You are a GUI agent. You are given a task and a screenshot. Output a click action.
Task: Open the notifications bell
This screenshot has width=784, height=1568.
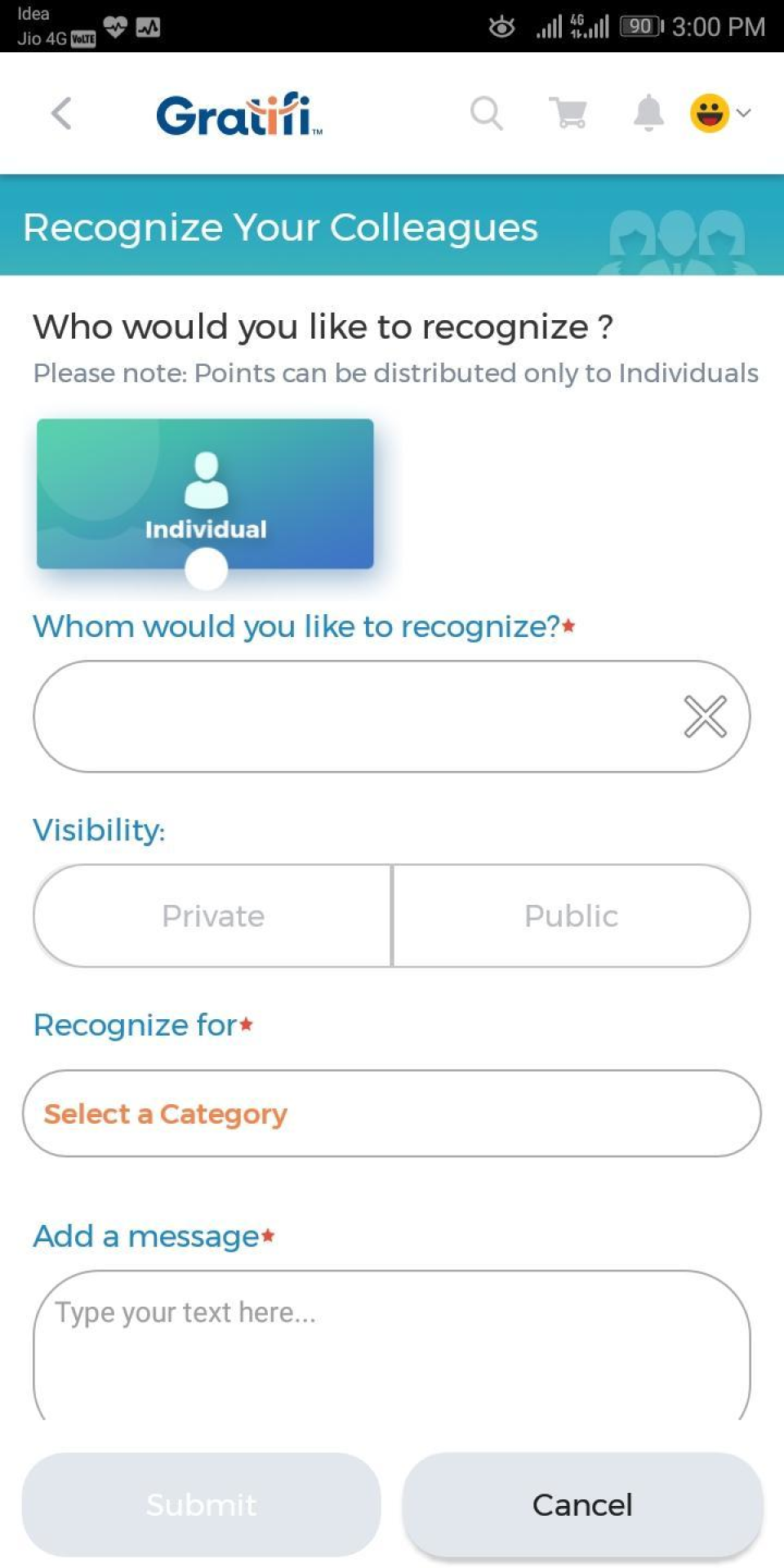(x=648, y=114)
